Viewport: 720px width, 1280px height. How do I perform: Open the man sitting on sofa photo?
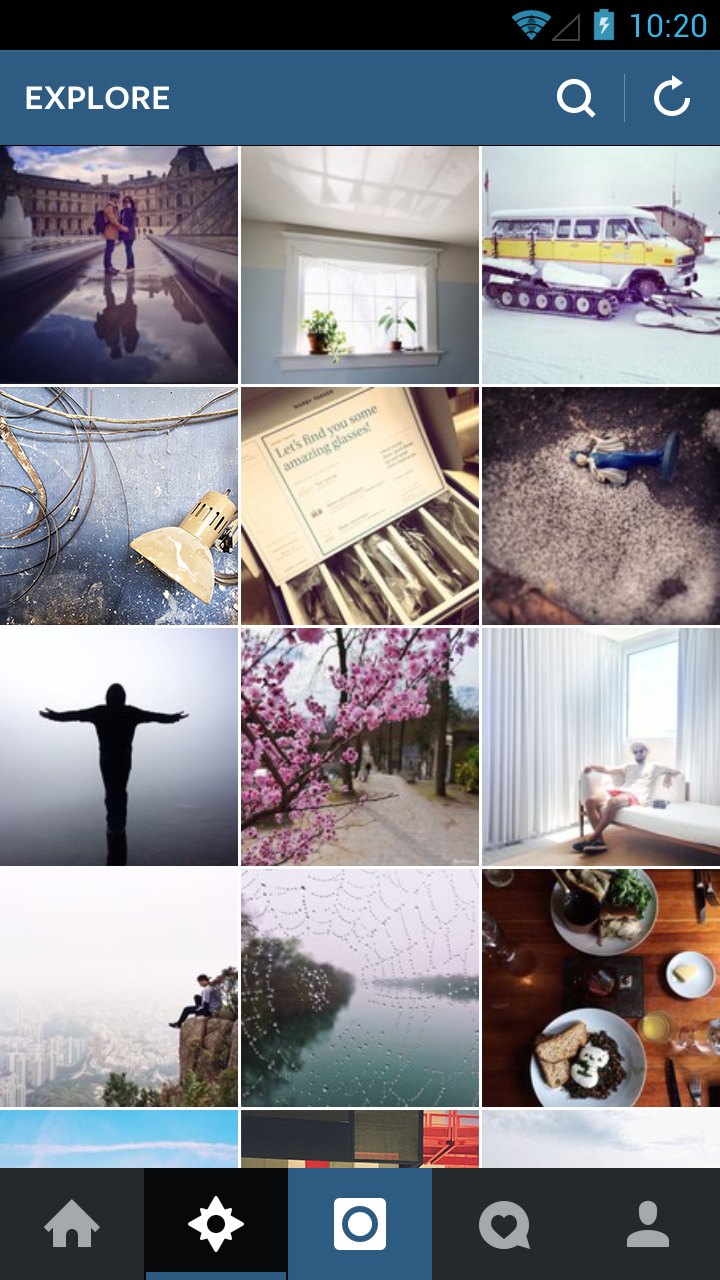point(600,747)
